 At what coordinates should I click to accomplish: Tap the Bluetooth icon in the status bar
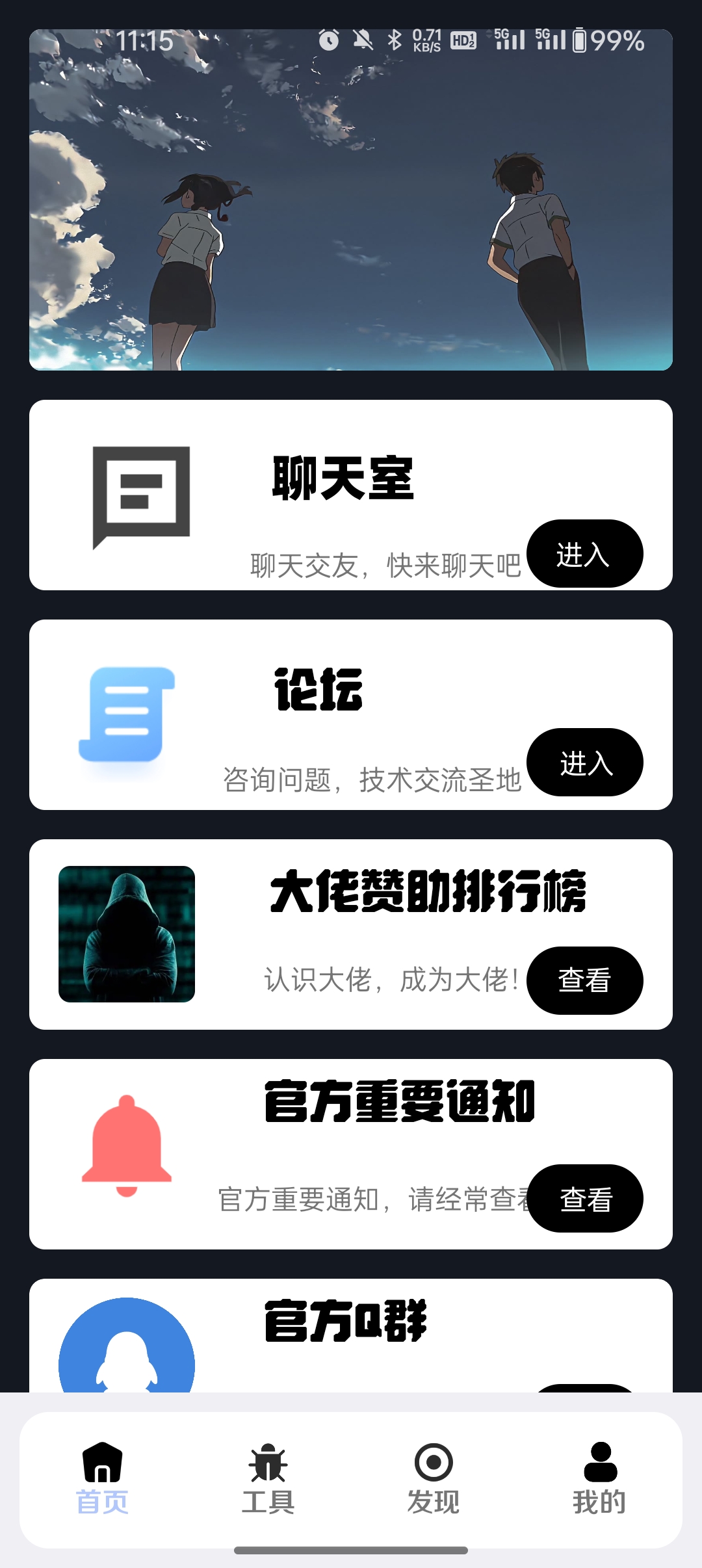396,40
